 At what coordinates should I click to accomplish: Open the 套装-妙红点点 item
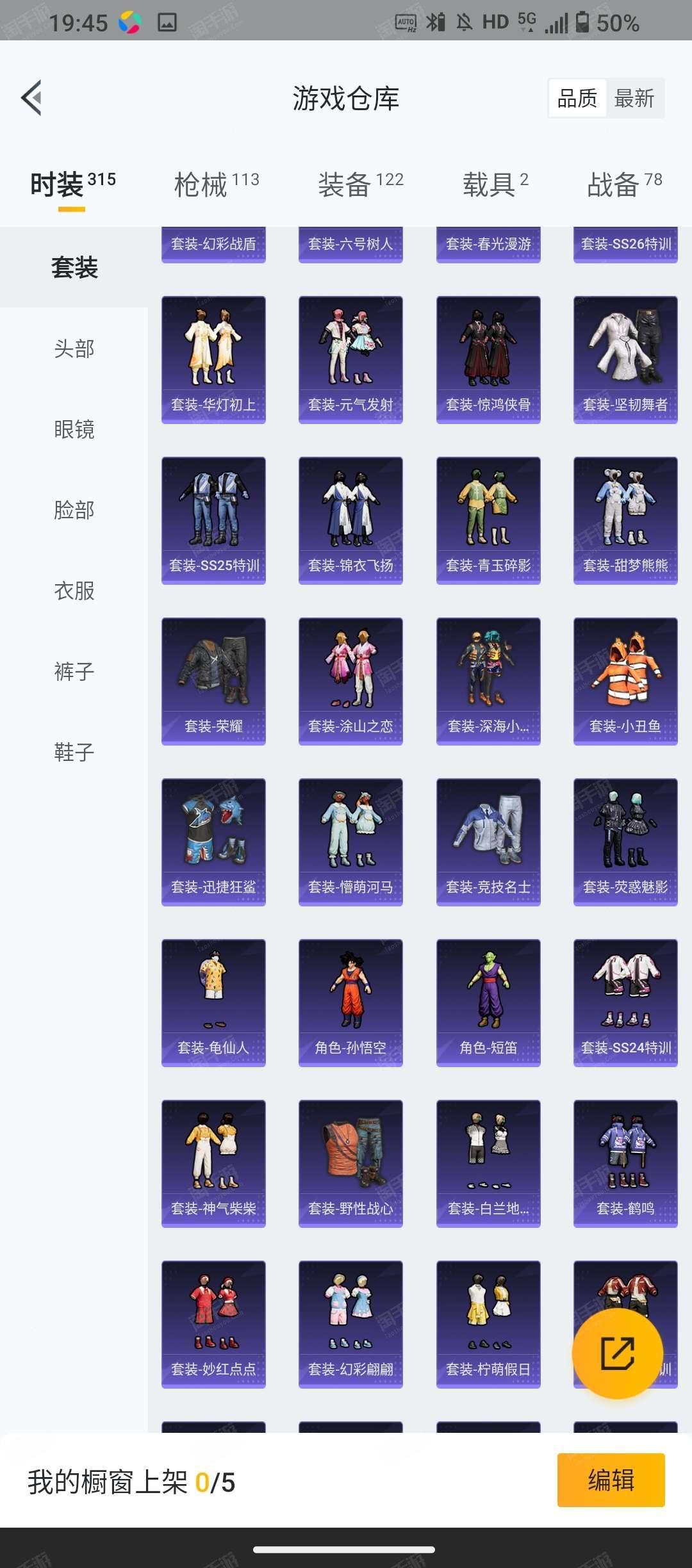(x=213, y=1324)
